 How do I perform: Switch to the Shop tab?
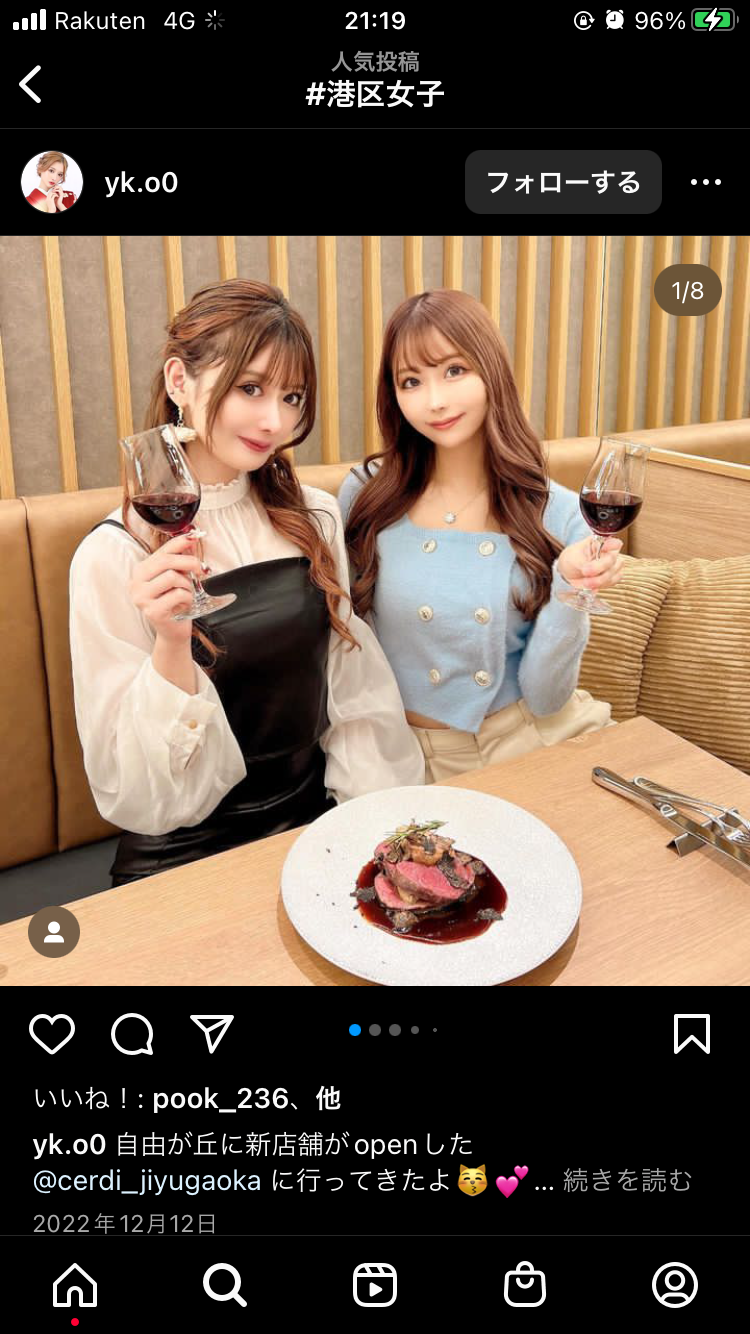click(525, 1285)
